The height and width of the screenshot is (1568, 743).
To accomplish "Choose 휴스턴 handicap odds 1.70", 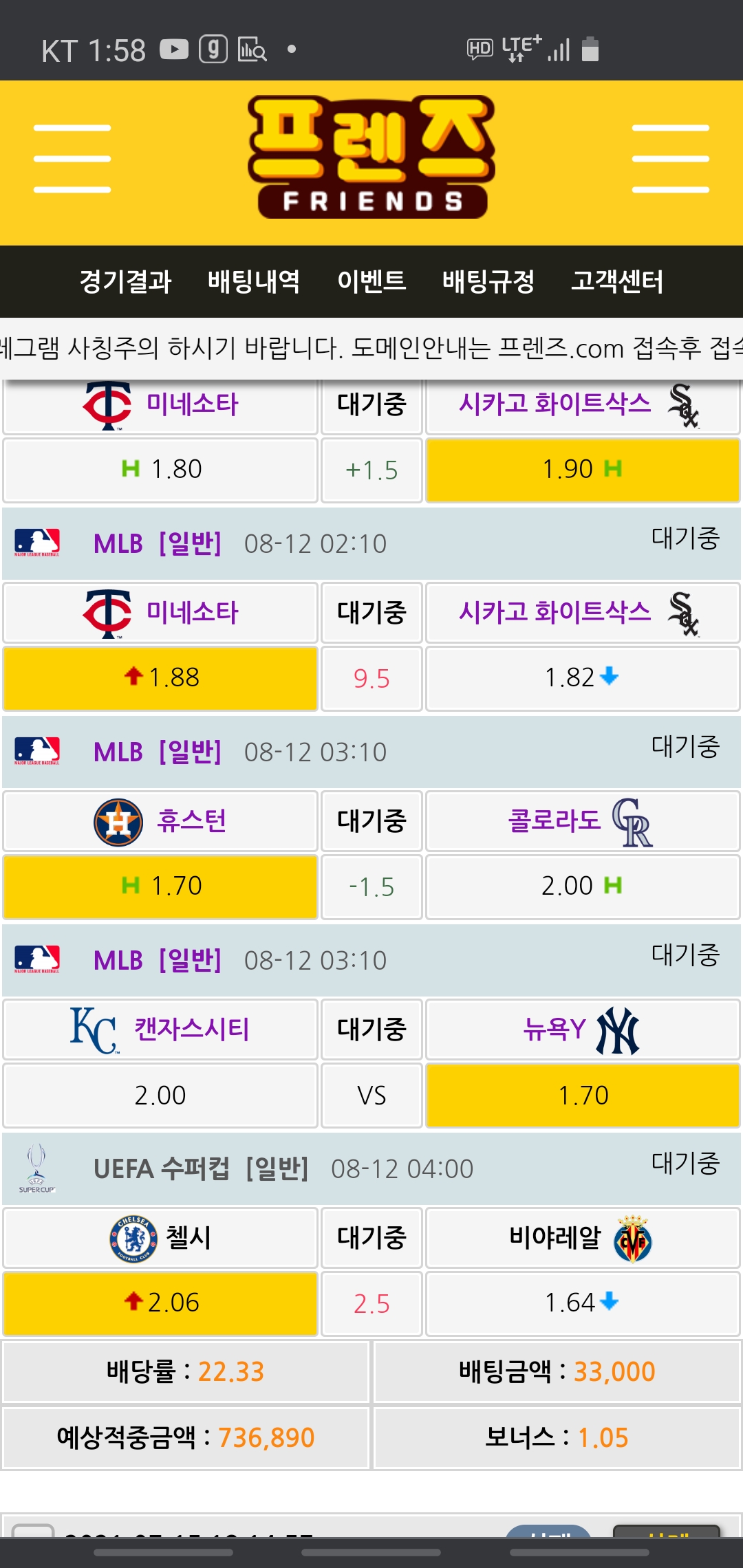I will click(160, 886).
